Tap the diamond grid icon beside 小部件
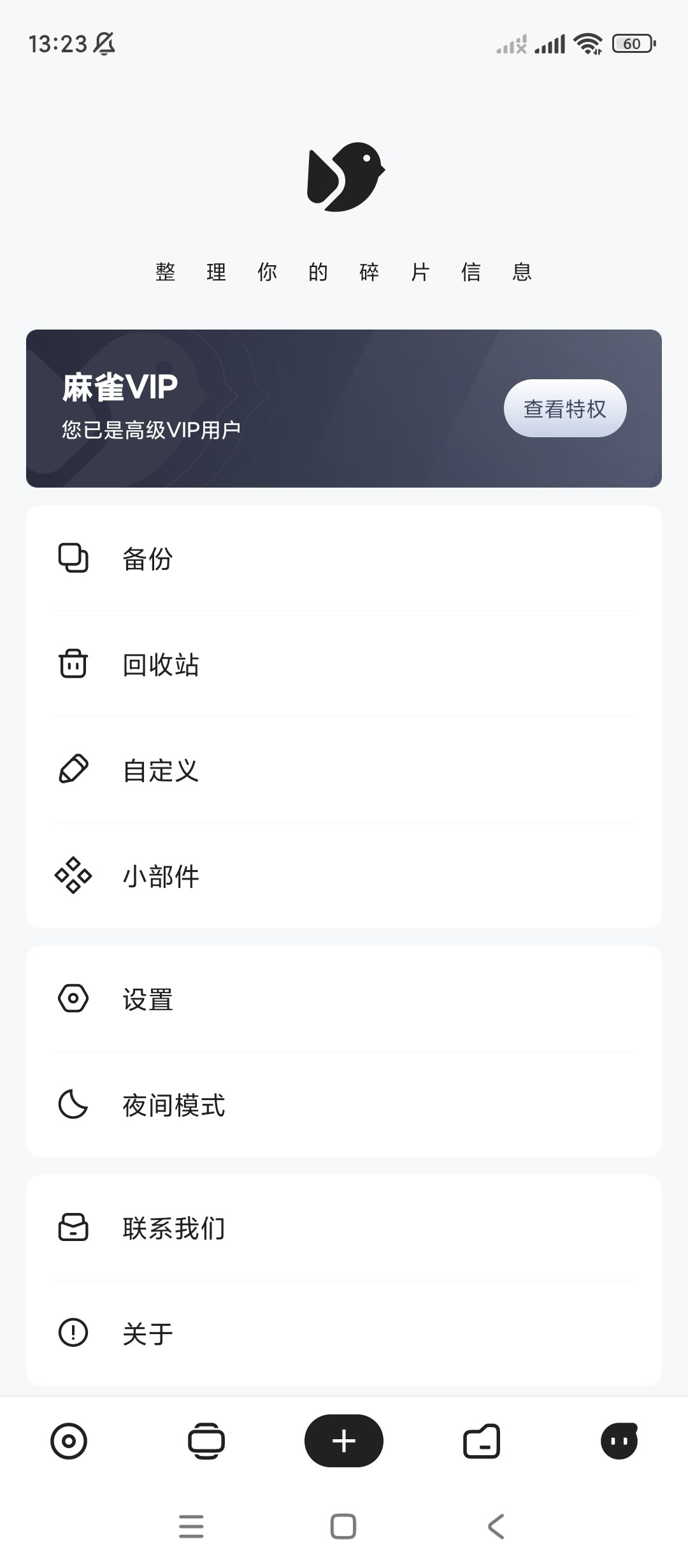 coord(73,876)
